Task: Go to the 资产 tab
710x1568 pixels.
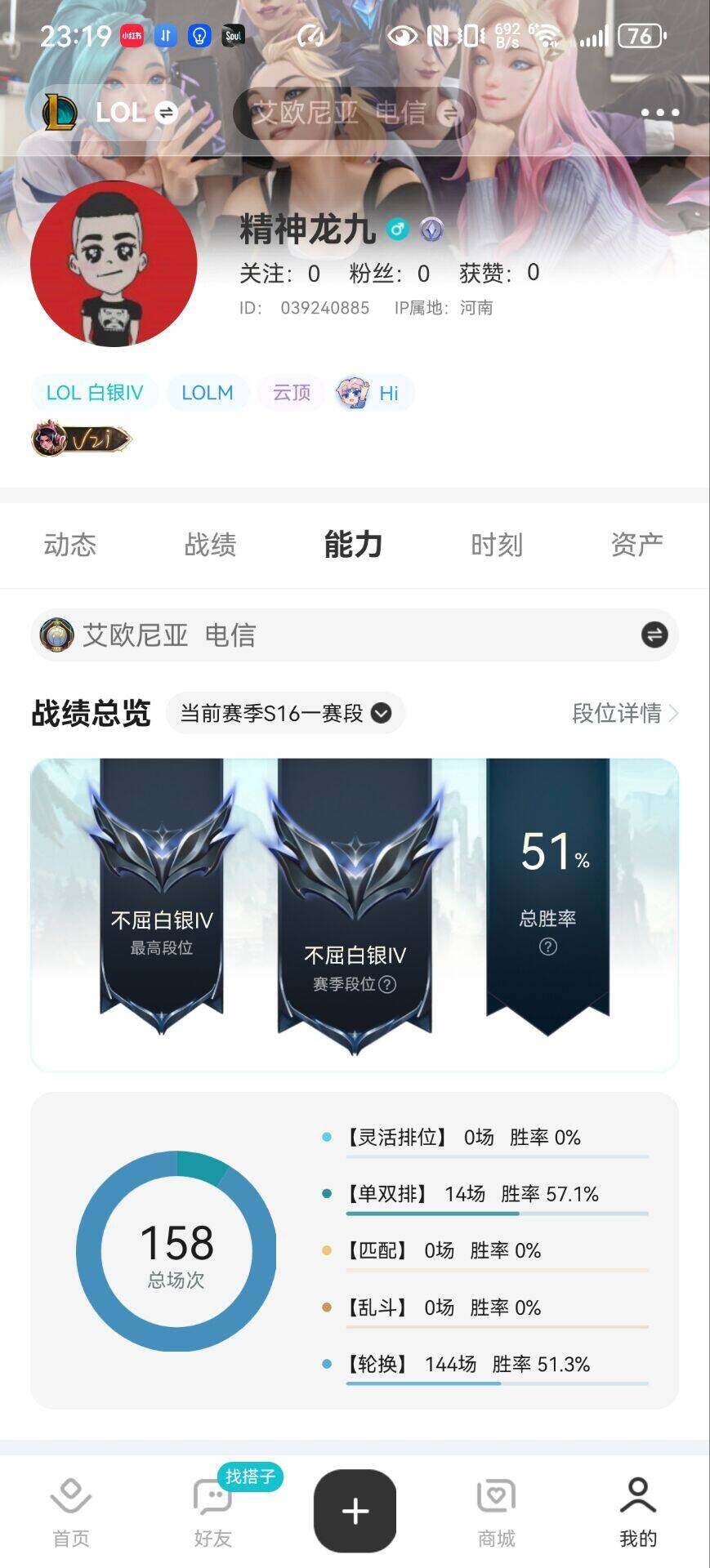Action: (636, 544)
